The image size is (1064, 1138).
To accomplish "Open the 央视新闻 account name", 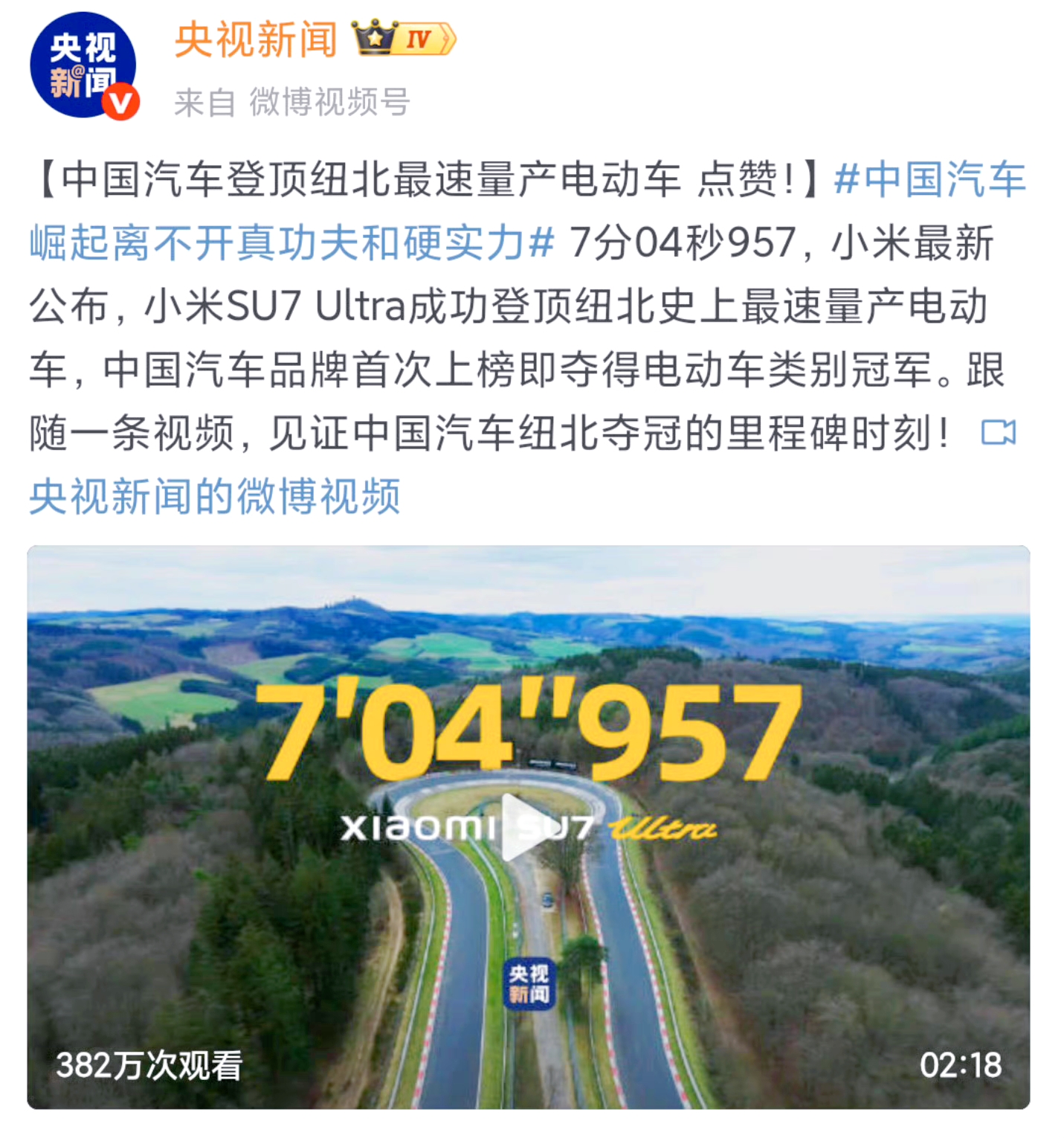I will (x=256, y=39).
